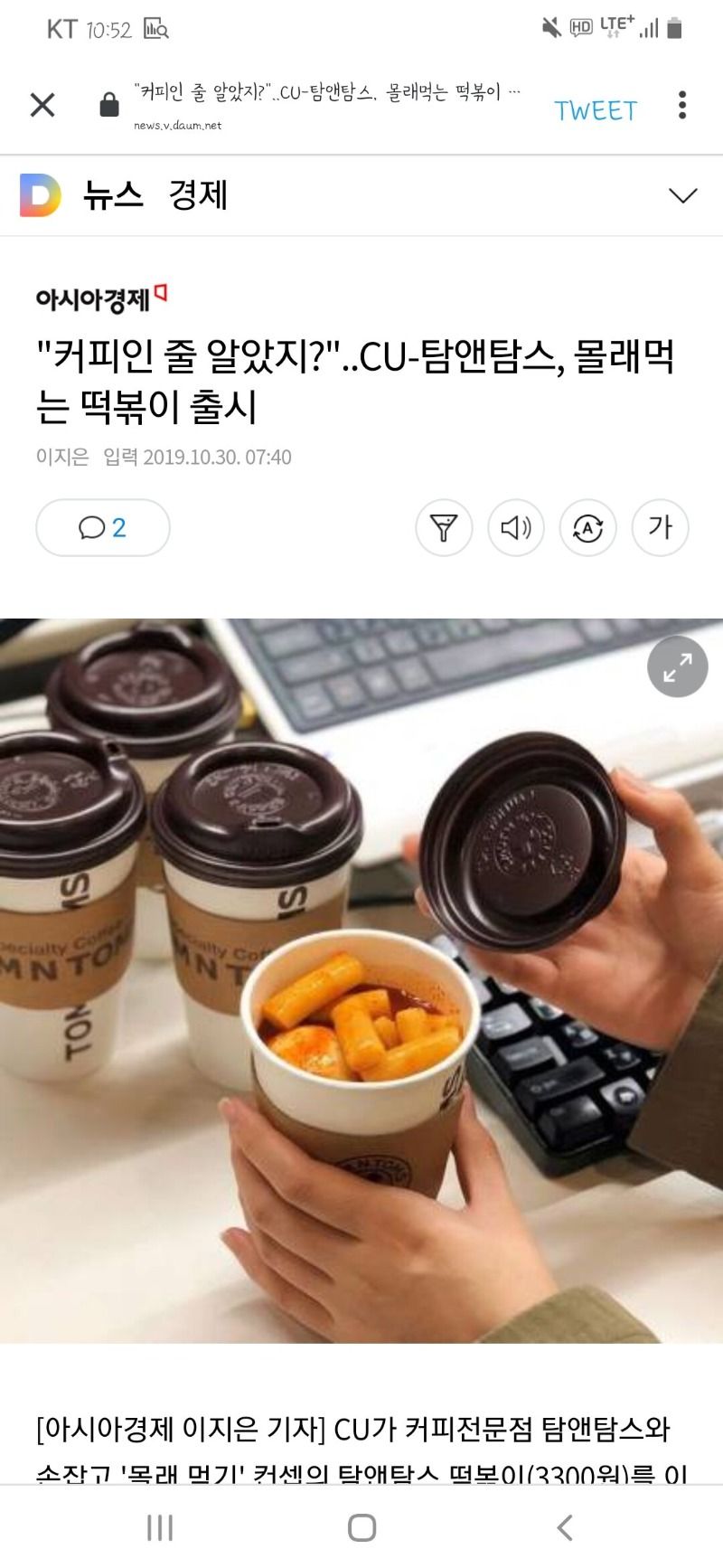
Task: Open font size settings via the 가 icon
Action: click(660, 528)
